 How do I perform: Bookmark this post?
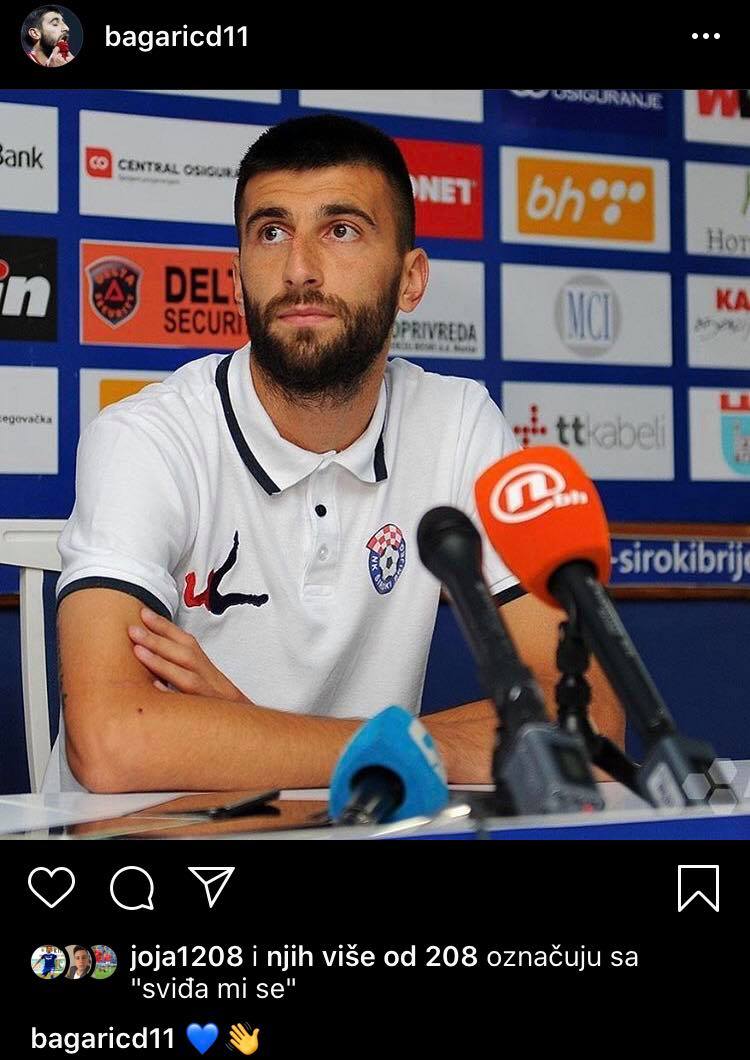pos(698,888)
